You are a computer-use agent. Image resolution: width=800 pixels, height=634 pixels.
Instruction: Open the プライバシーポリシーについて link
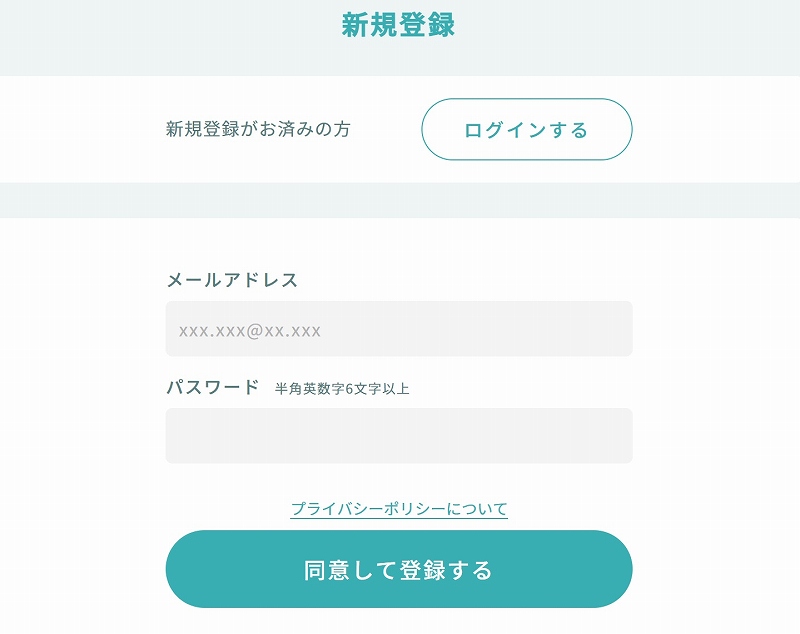pyautogui.click(x=399, y=509)
